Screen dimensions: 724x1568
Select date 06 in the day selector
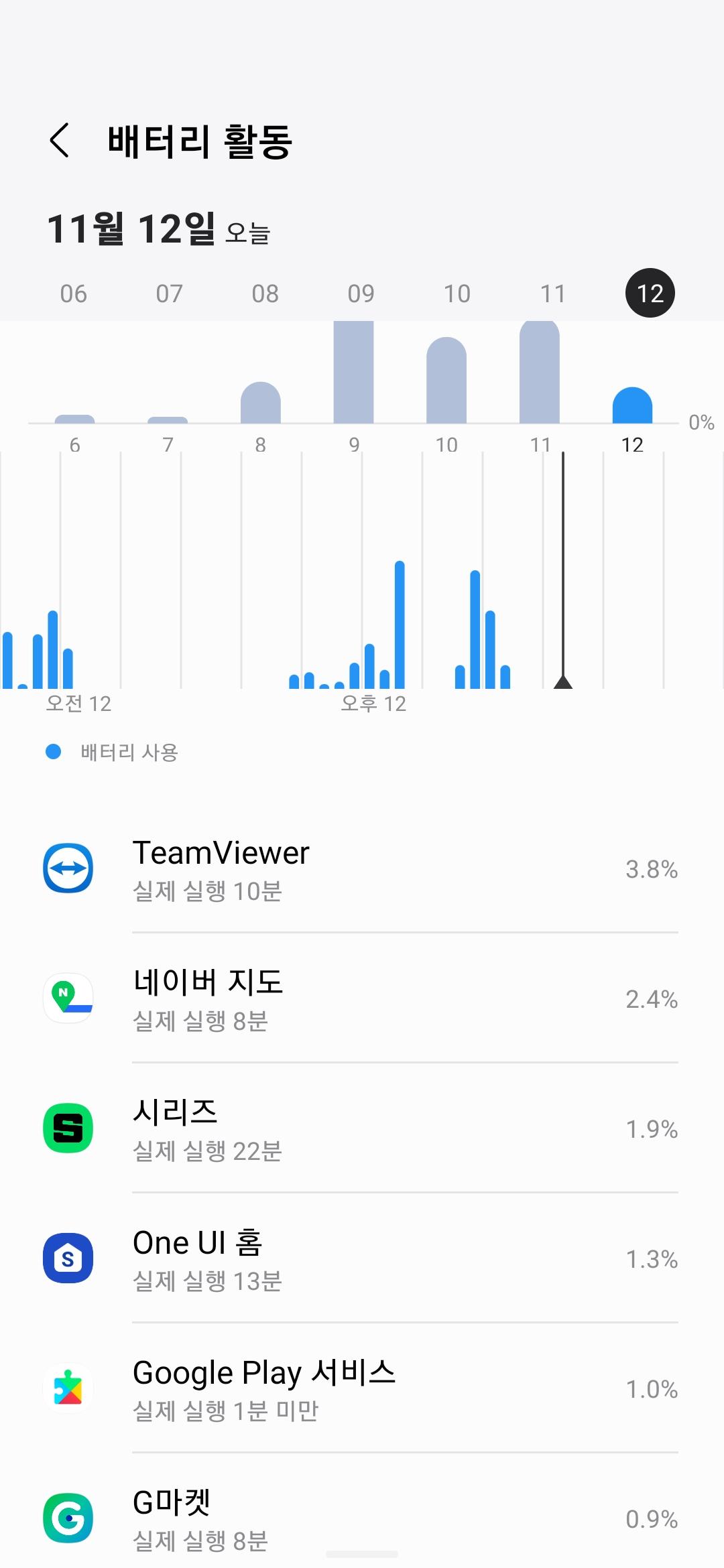pos(74,293)
